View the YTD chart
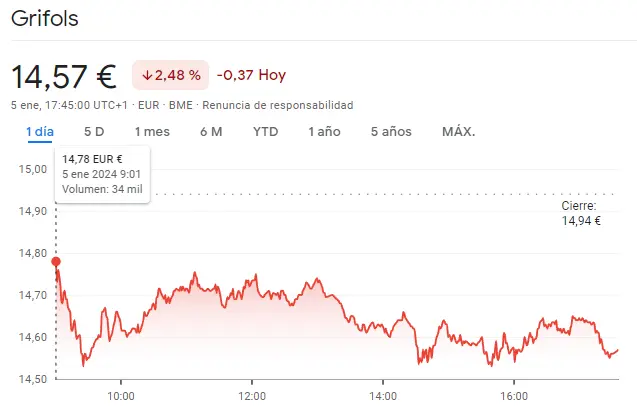637x412 pixels. [265, 132]
